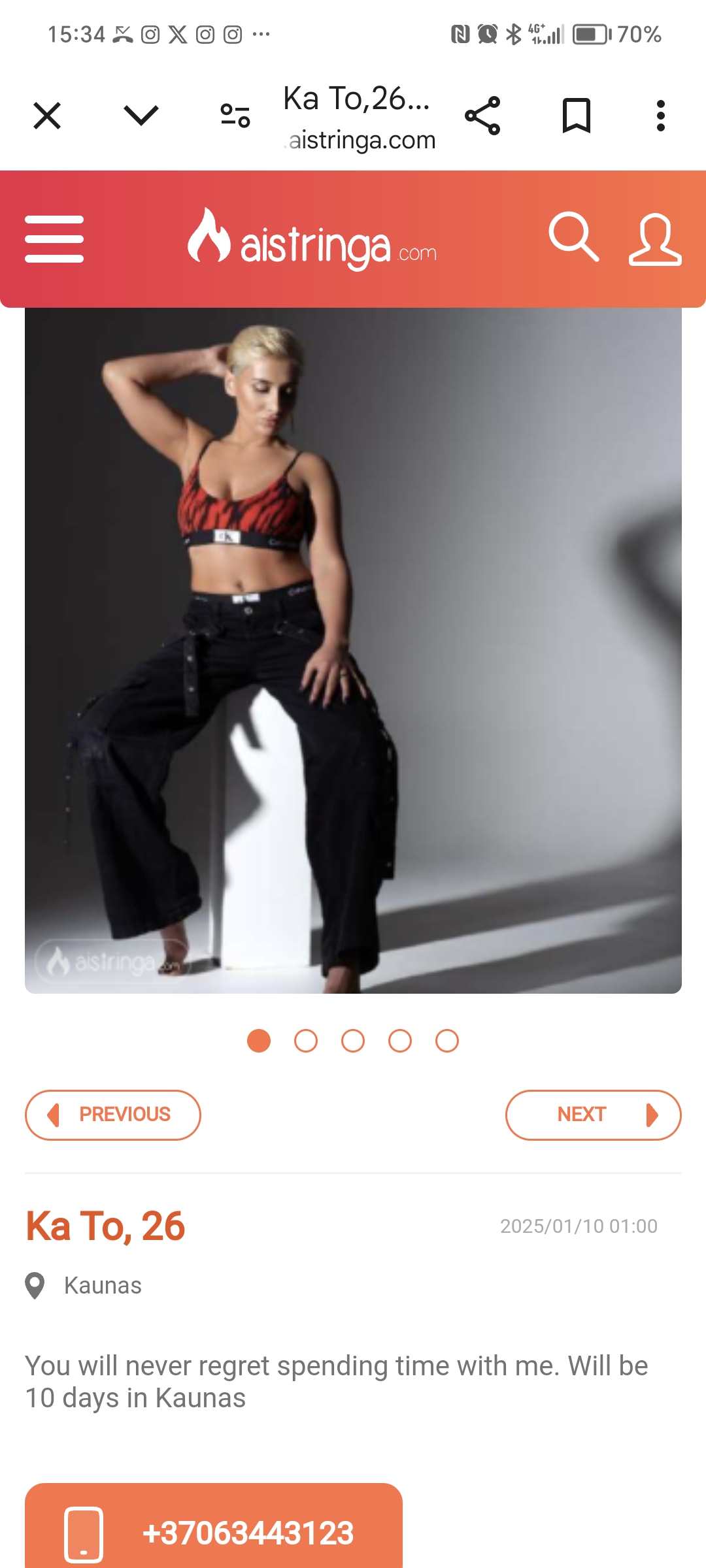Screen dimensions: 706x1568
Task: Open aistringa search
Action: [574, 237]
